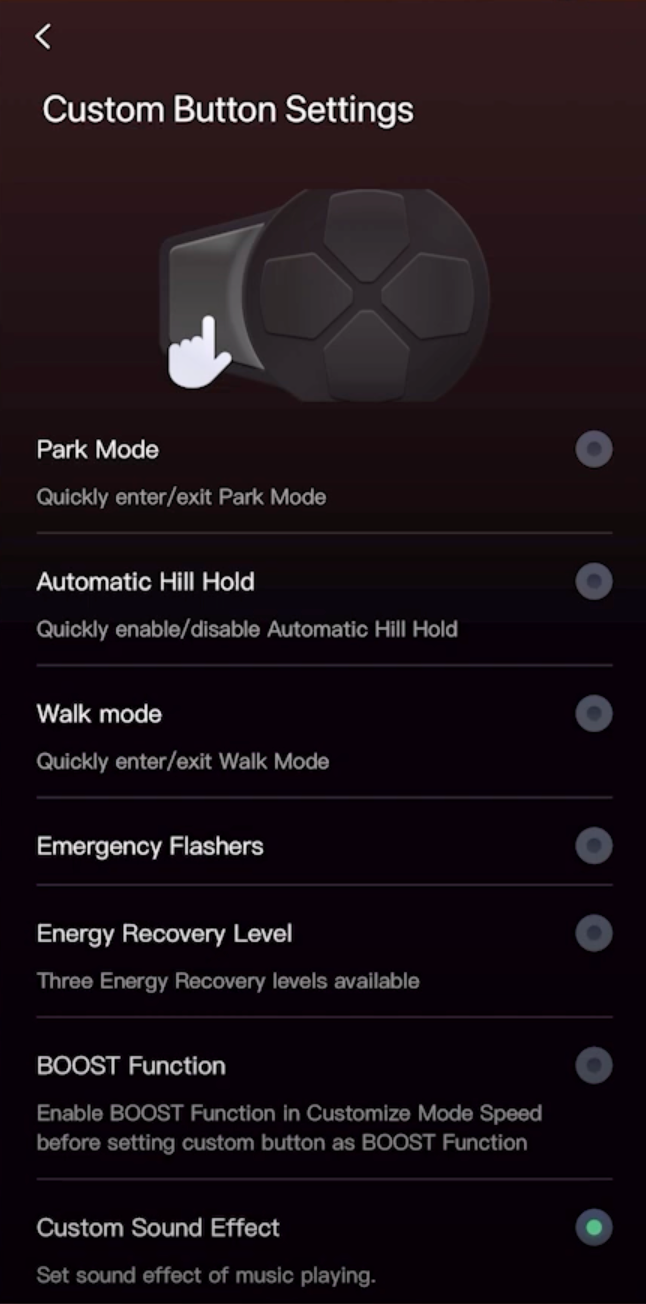Select Walk mode option

click(x=593, y=714)
